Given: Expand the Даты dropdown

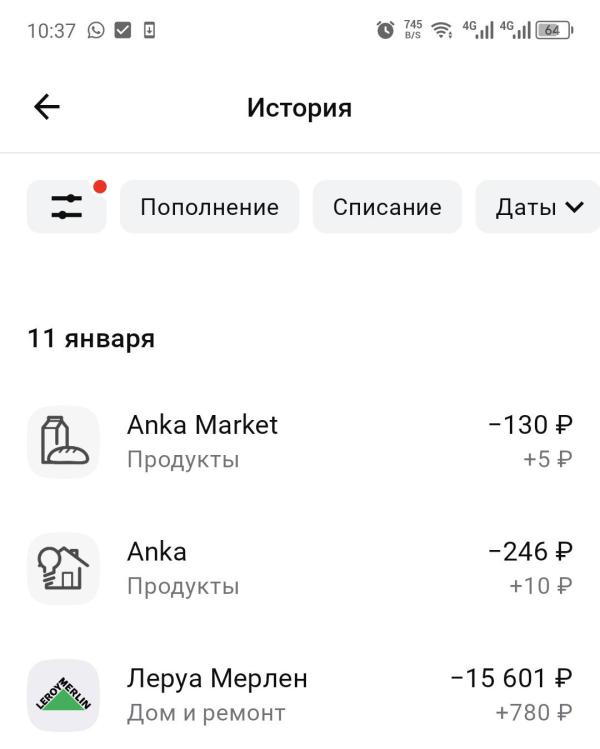Looking at the screenshot, I should tap(539, 207).
